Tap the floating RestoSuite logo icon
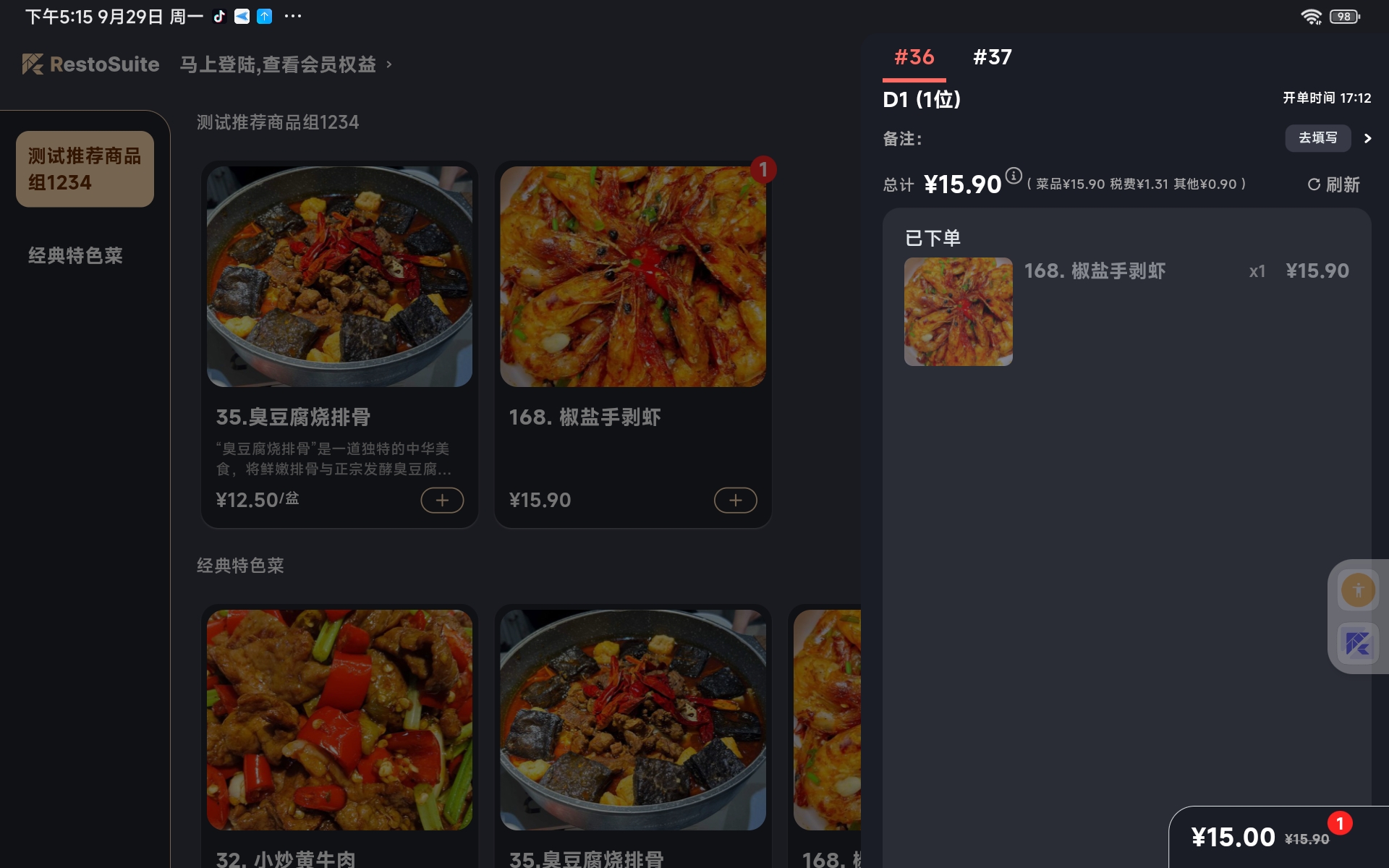 click(1358, 643)
